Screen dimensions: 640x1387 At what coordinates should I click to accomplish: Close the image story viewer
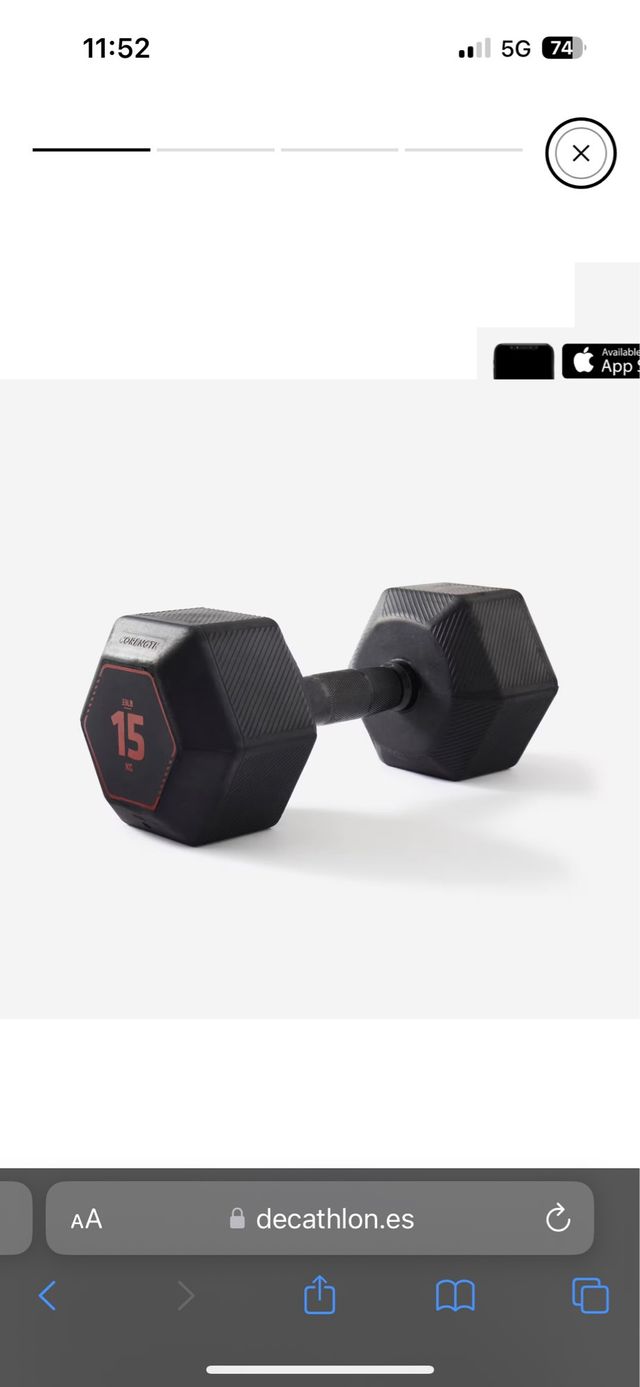pos(580,153)
